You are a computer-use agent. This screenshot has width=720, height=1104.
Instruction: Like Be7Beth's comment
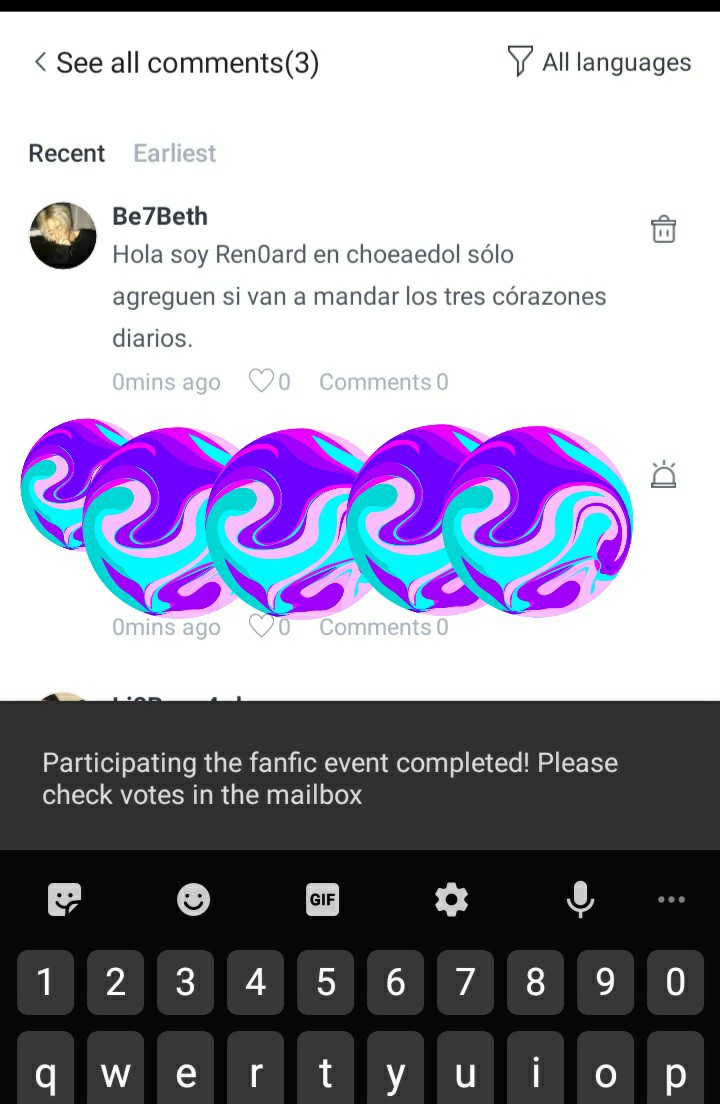[262, 381]
